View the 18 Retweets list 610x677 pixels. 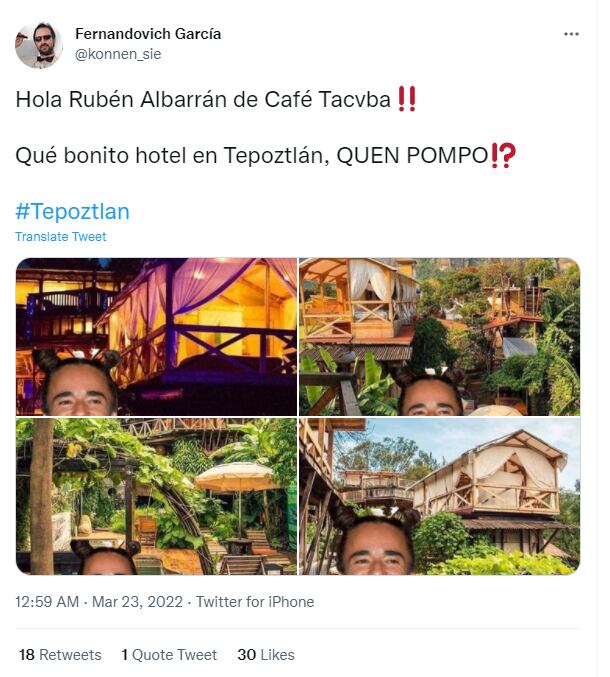[x=60, y=655]
